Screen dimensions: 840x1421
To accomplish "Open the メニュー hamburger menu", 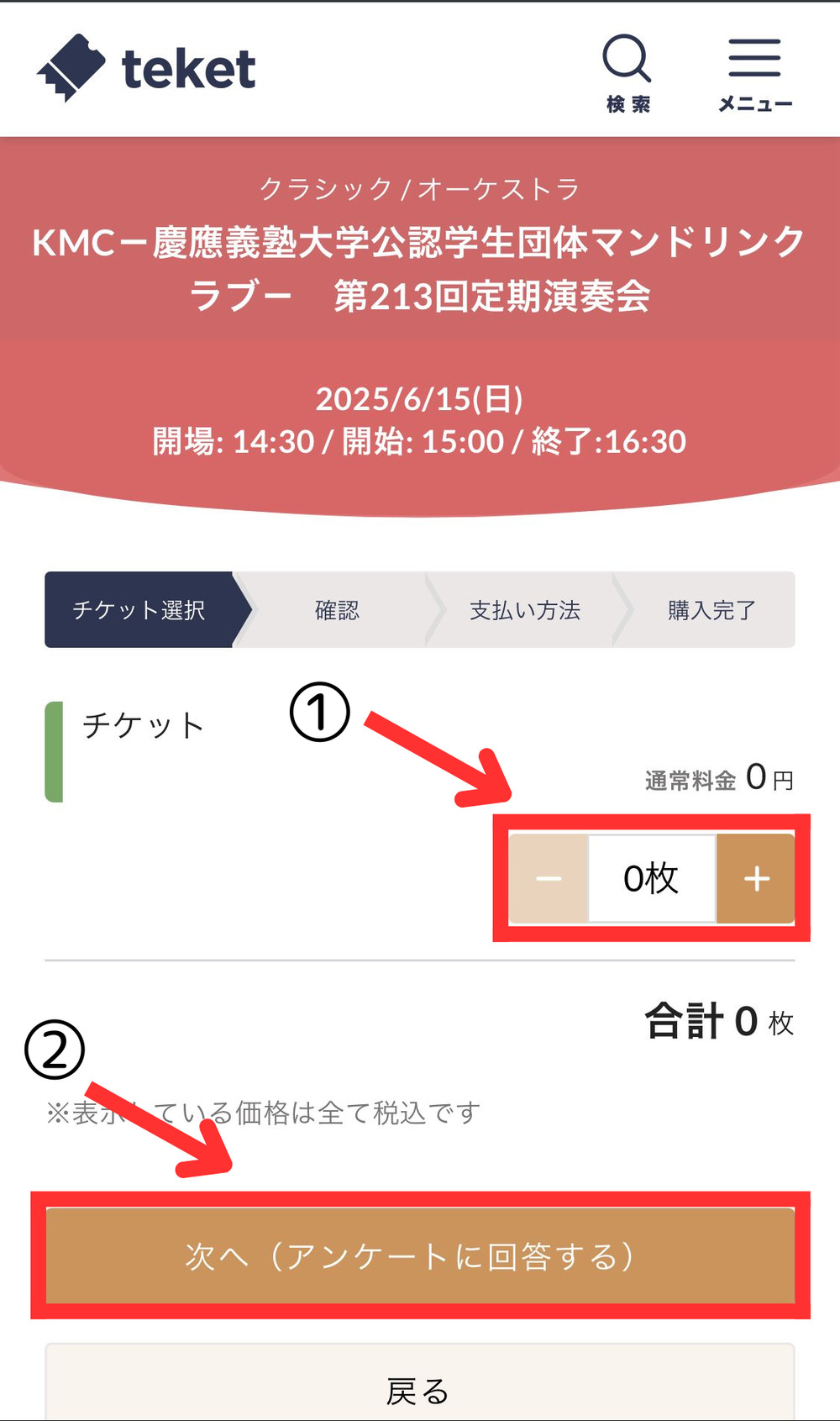I will point(754,71).
